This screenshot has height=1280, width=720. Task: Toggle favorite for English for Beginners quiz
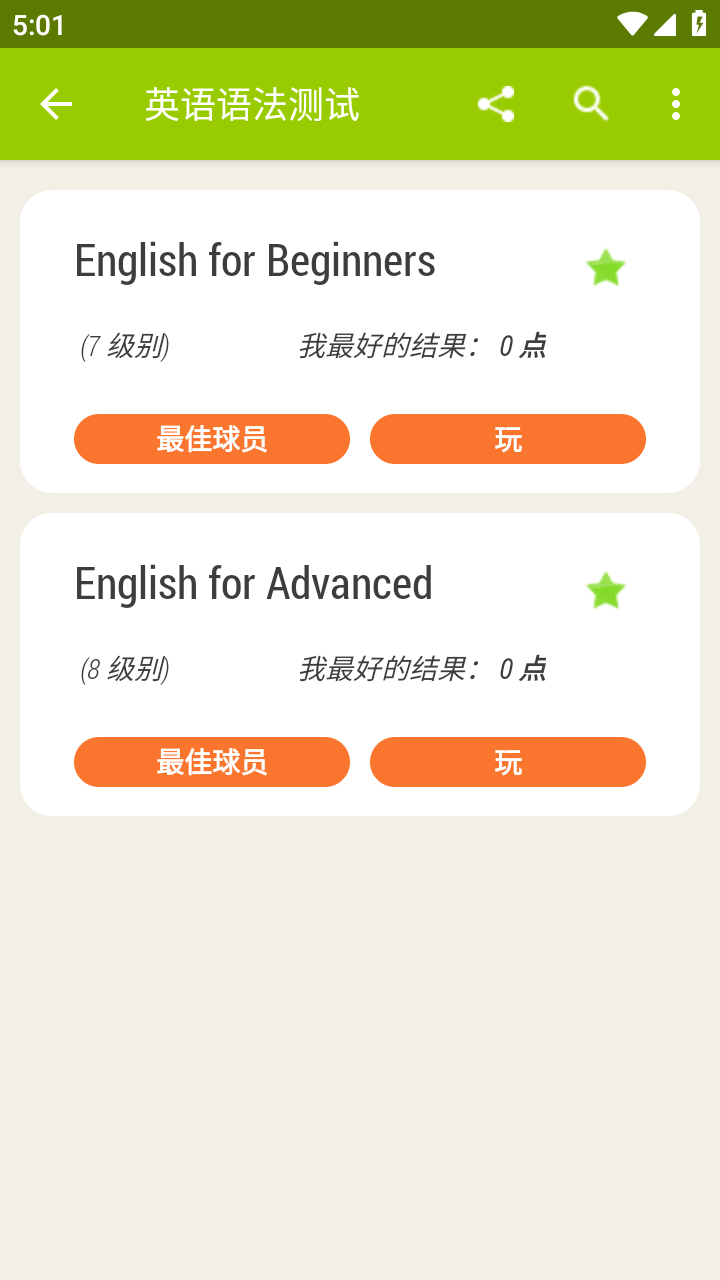(x=604, y=266)
